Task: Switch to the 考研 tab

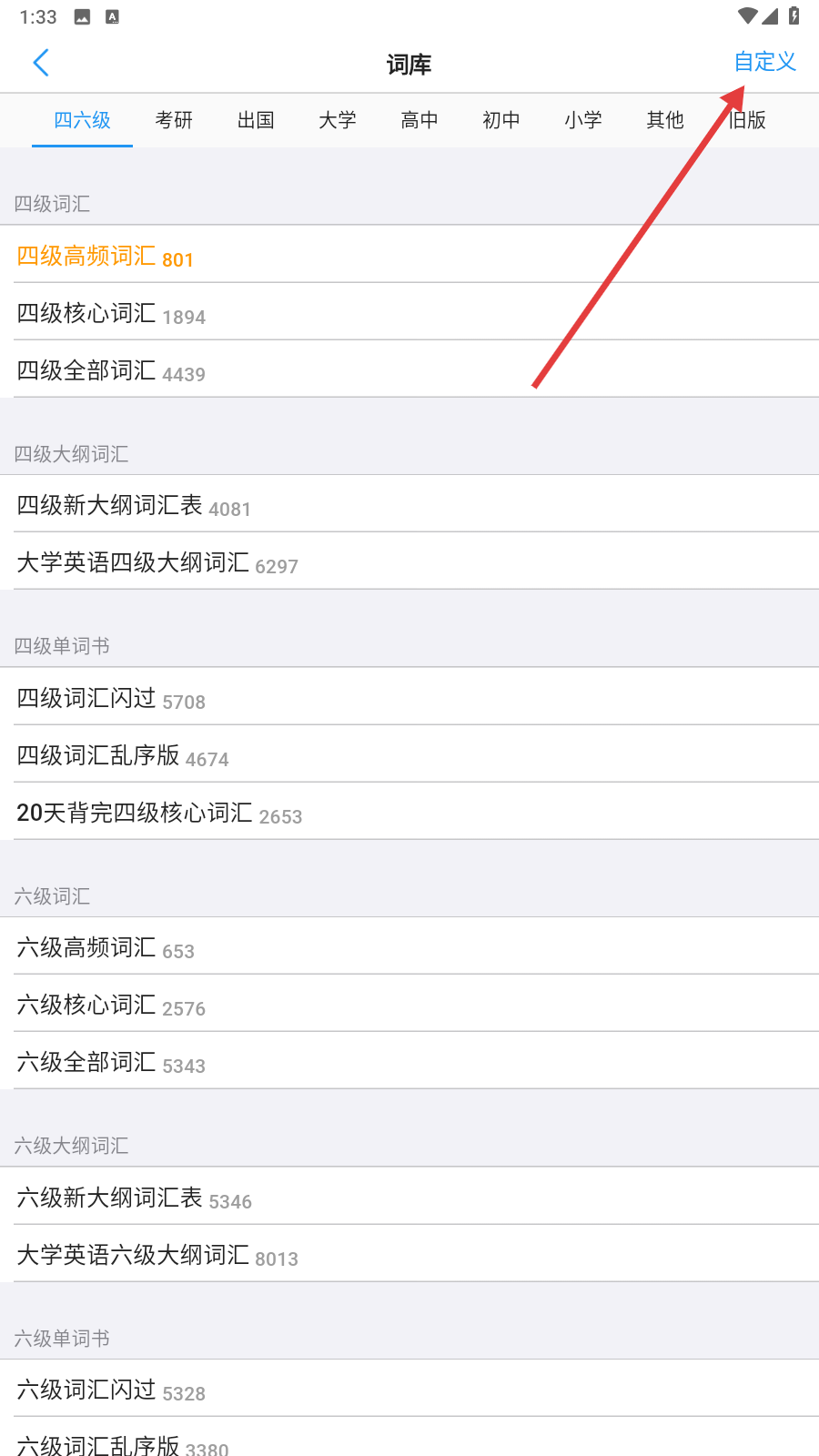Action: click(x=174, y=120)
